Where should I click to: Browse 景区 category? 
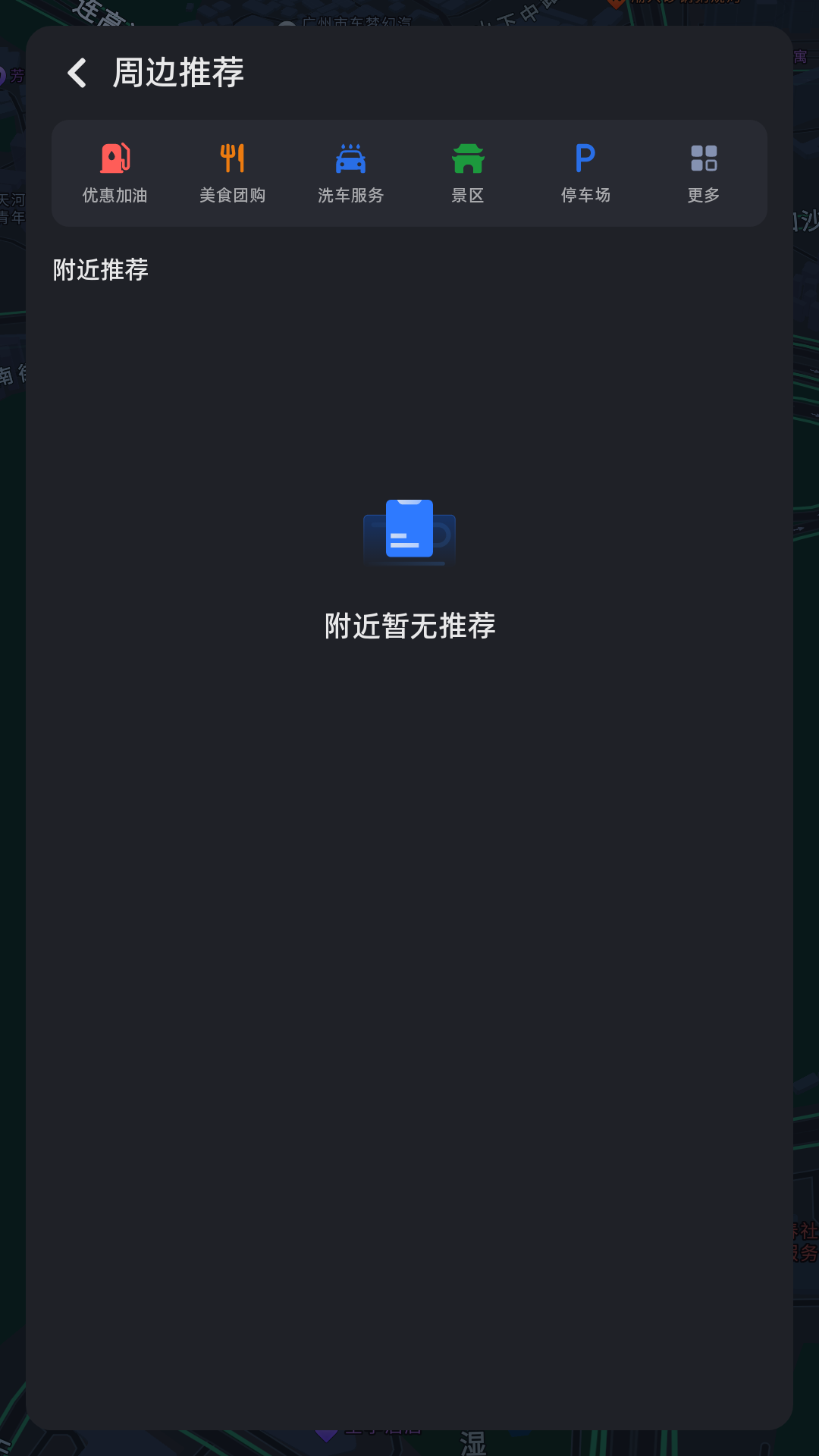click(468, 173)
